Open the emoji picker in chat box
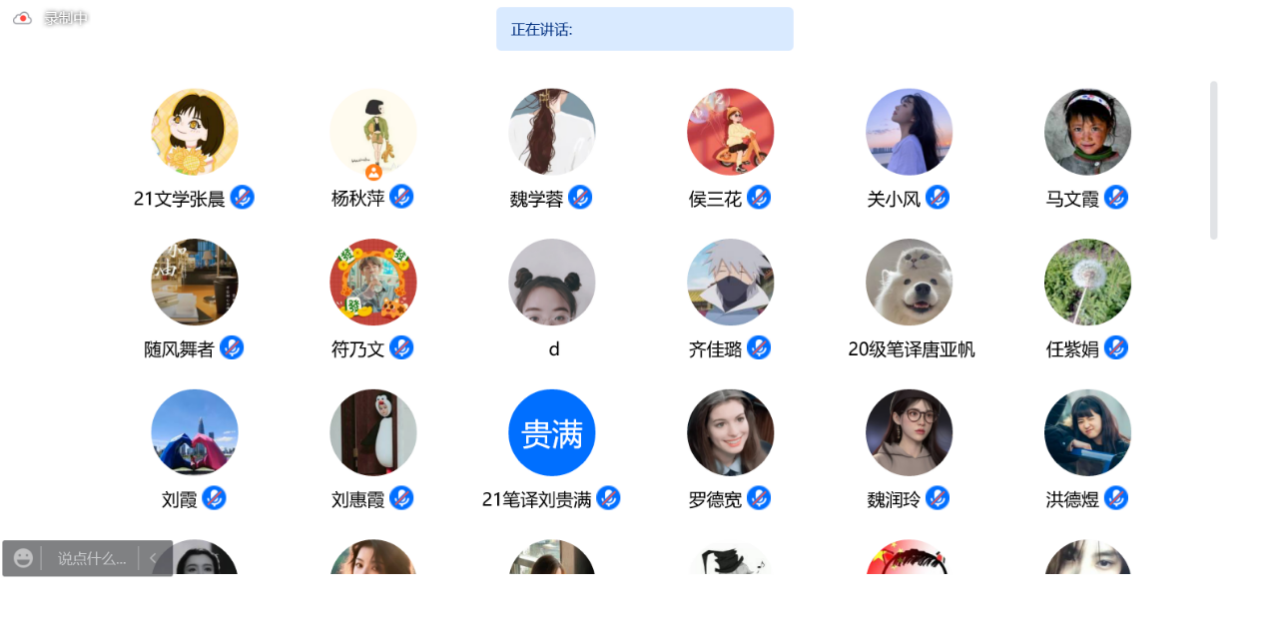 (23, 558)
